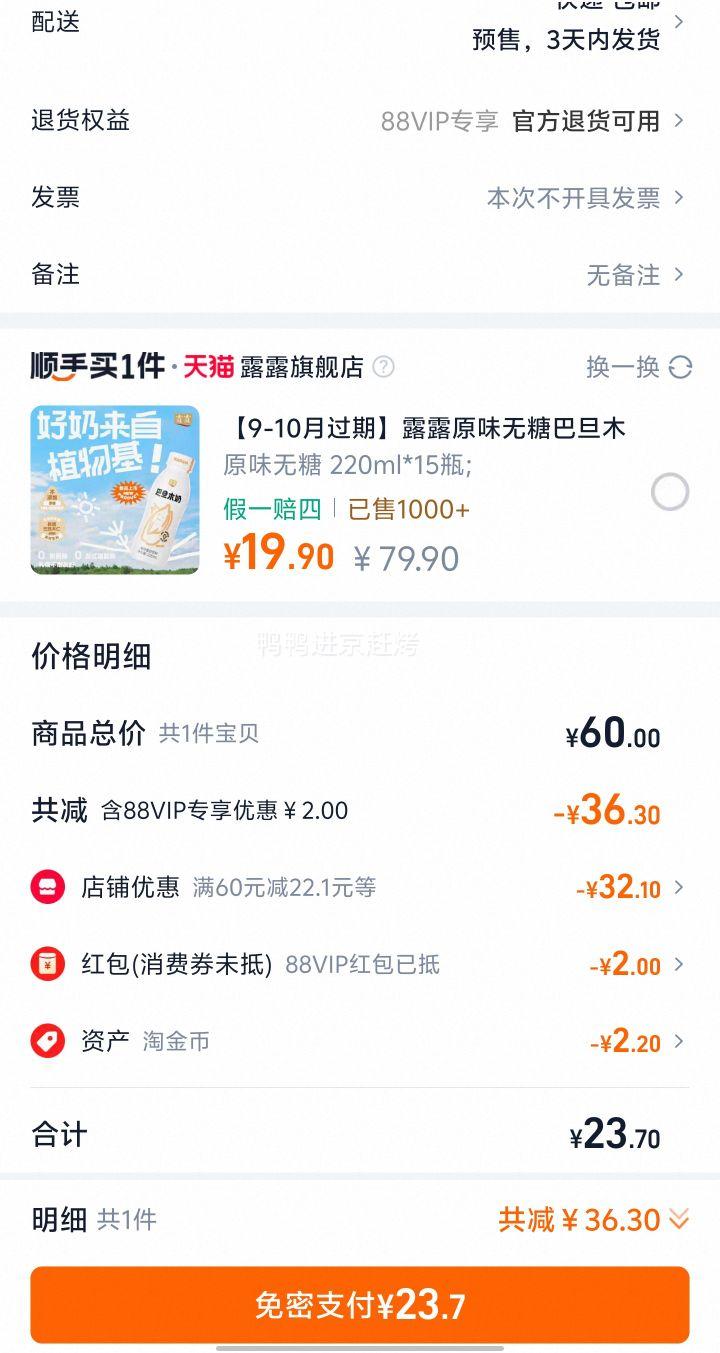This screenshot has height=1353, width=720.
Task: Tap the 免密支付¥23.7 payment button
Action: 360,1304
